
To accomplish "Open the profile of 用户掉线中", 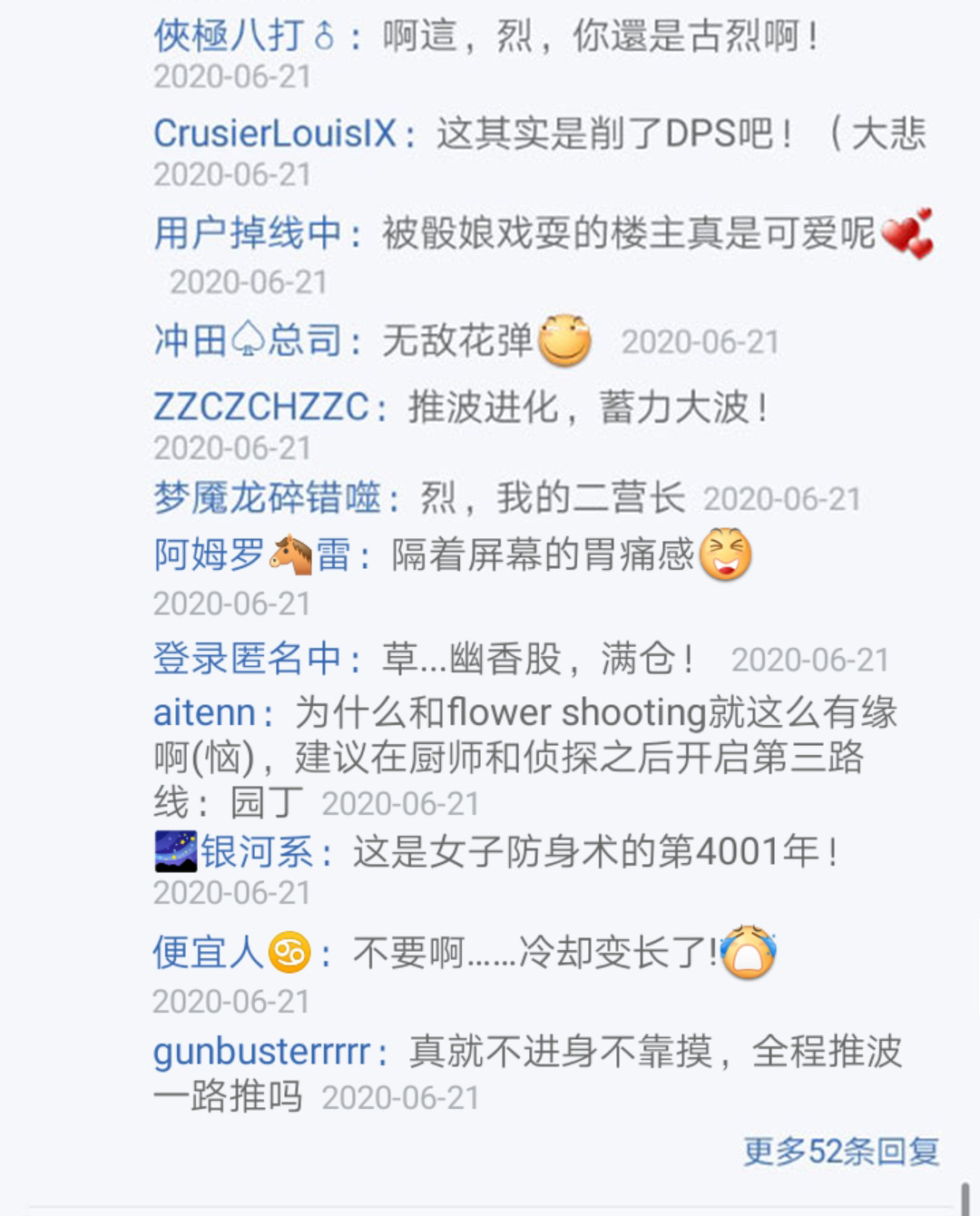I will tap(247, 233).
